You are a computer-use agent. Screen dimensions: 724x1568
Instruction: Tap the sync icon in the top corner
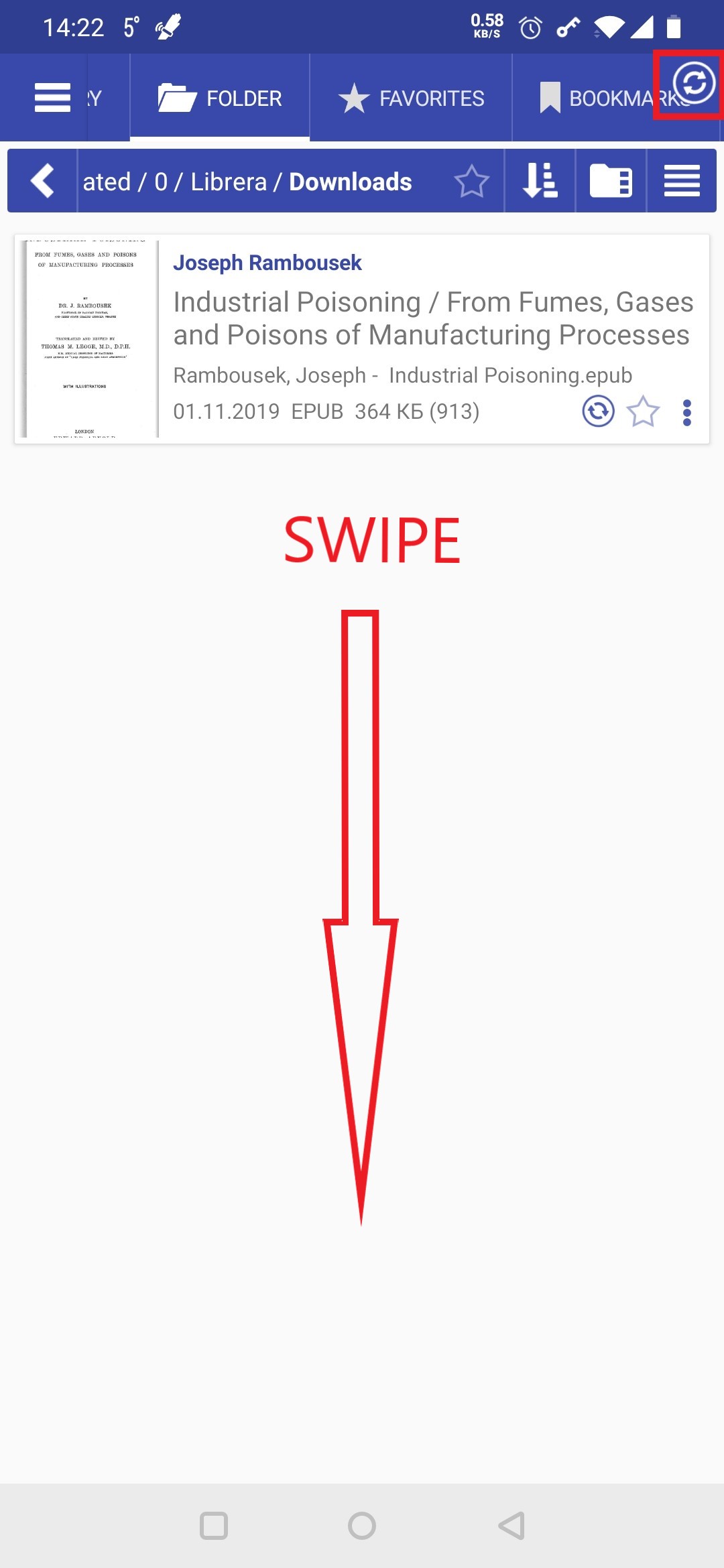tap(694, 83)
